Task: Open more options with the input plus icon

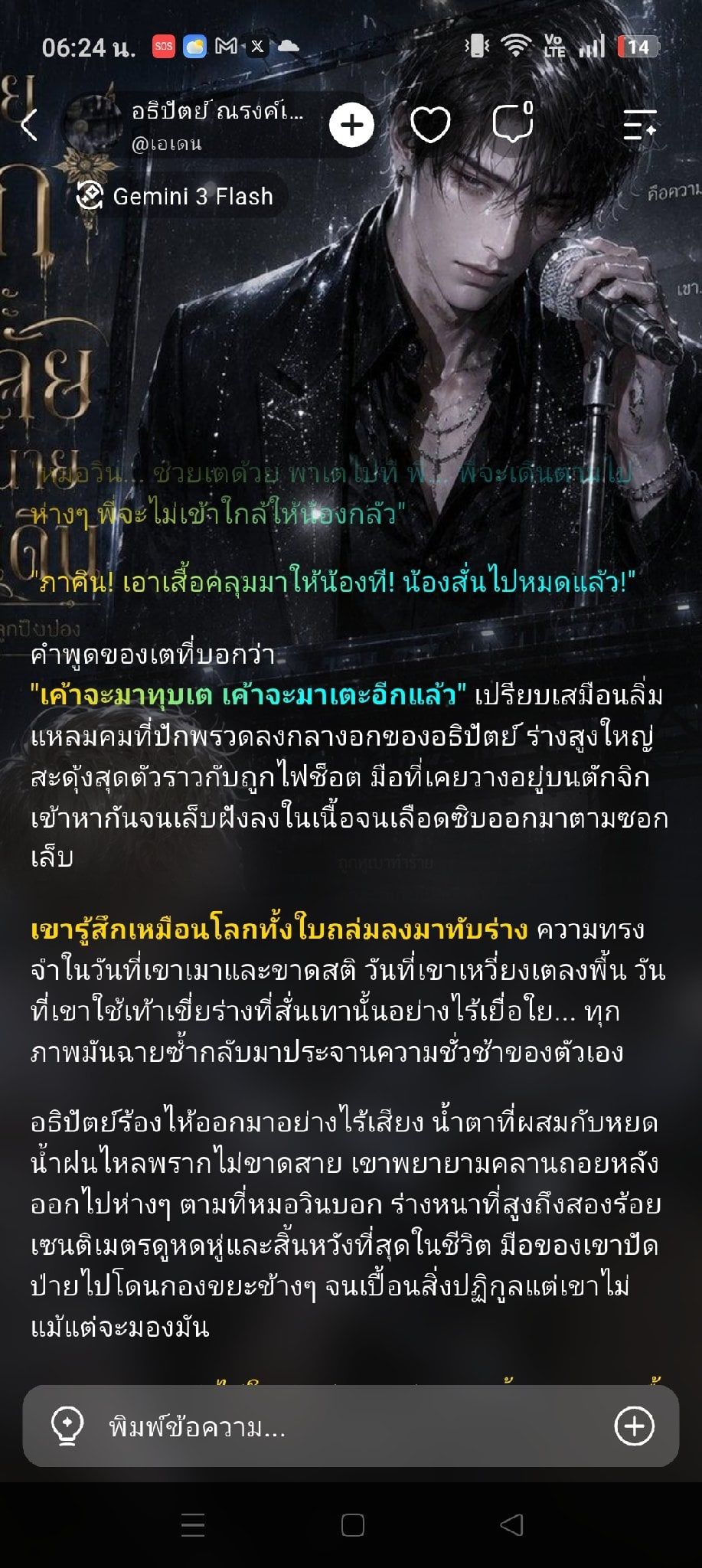Action: [x=634, y=1426]
